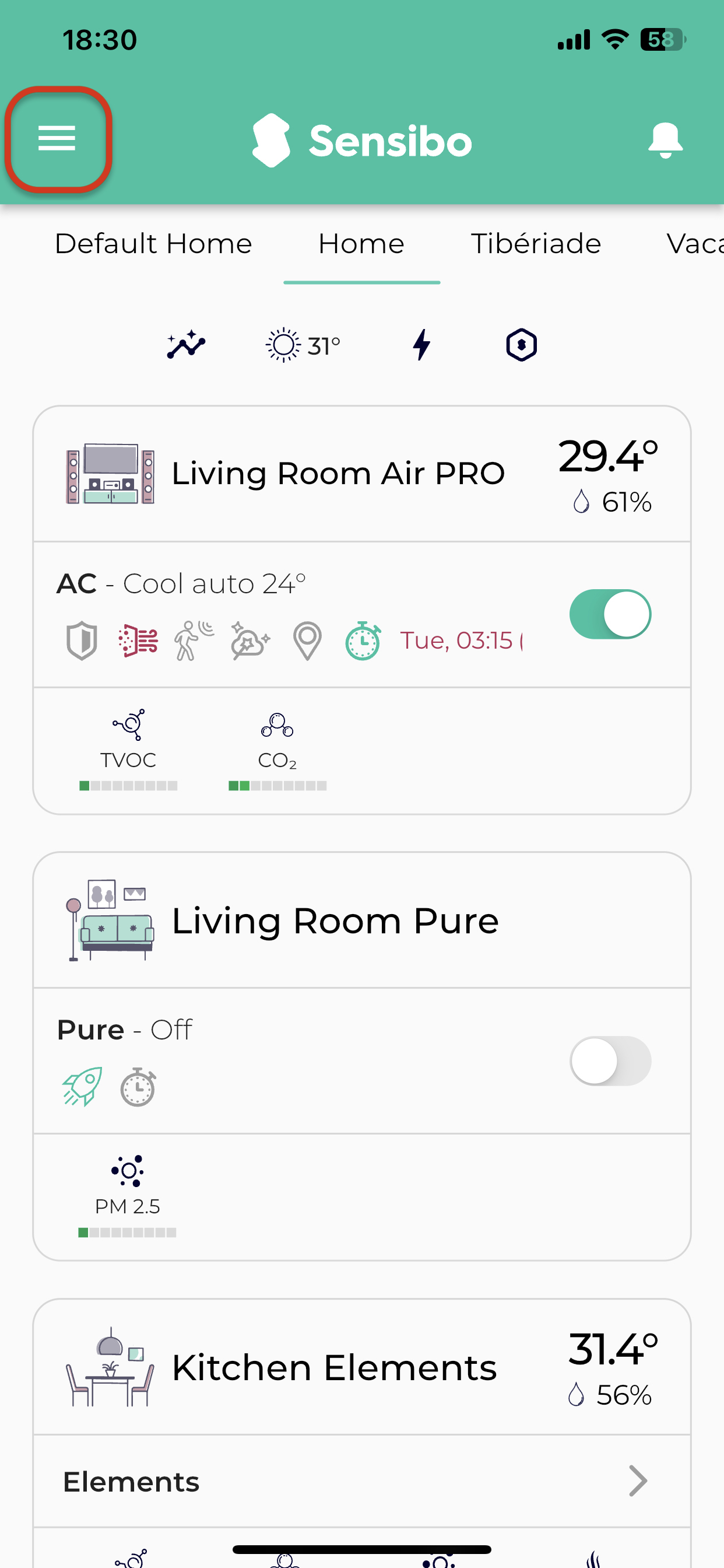Open the notifications bell

click(665, 140)
